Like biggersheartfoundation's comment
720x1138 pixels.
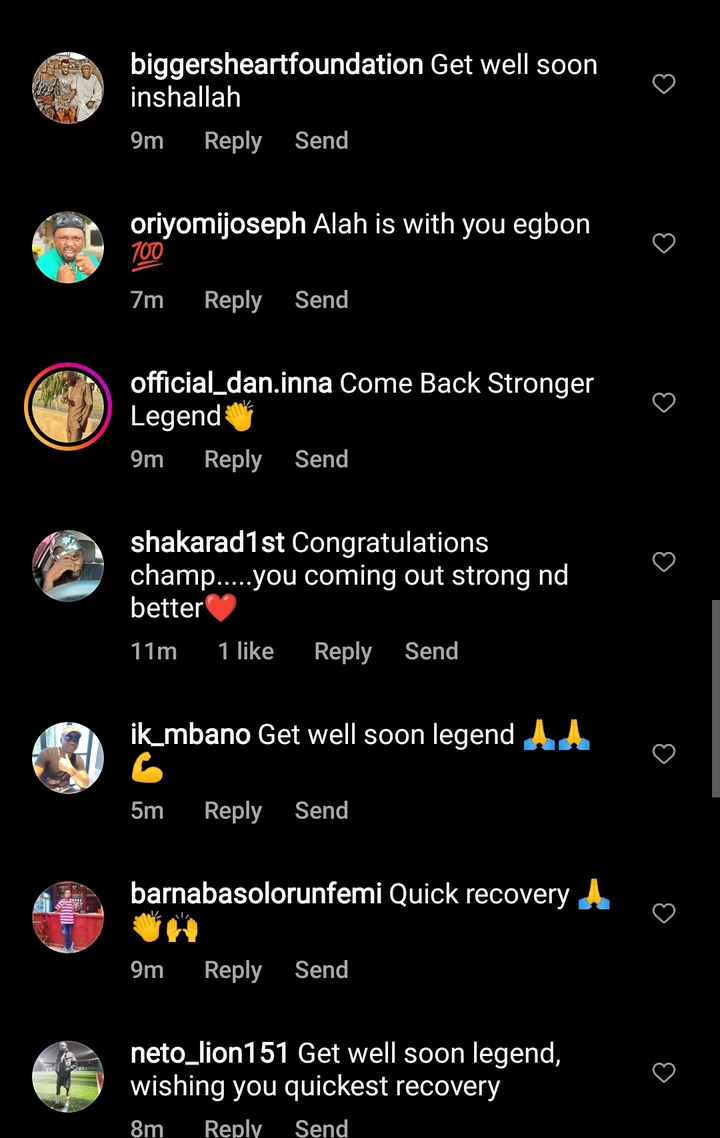point(664,84)
